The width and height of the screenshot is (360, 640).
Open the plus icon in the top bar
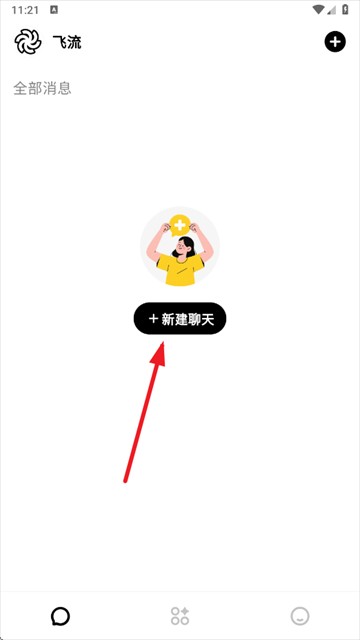(335, 42)
